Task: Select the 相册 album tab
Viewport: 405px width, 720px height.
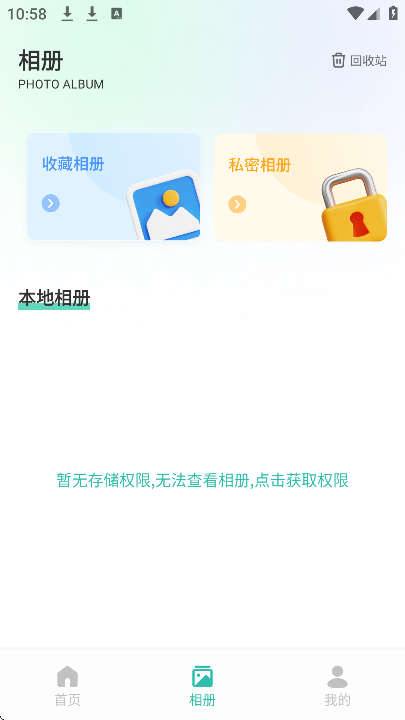Action: click(202, 686)
